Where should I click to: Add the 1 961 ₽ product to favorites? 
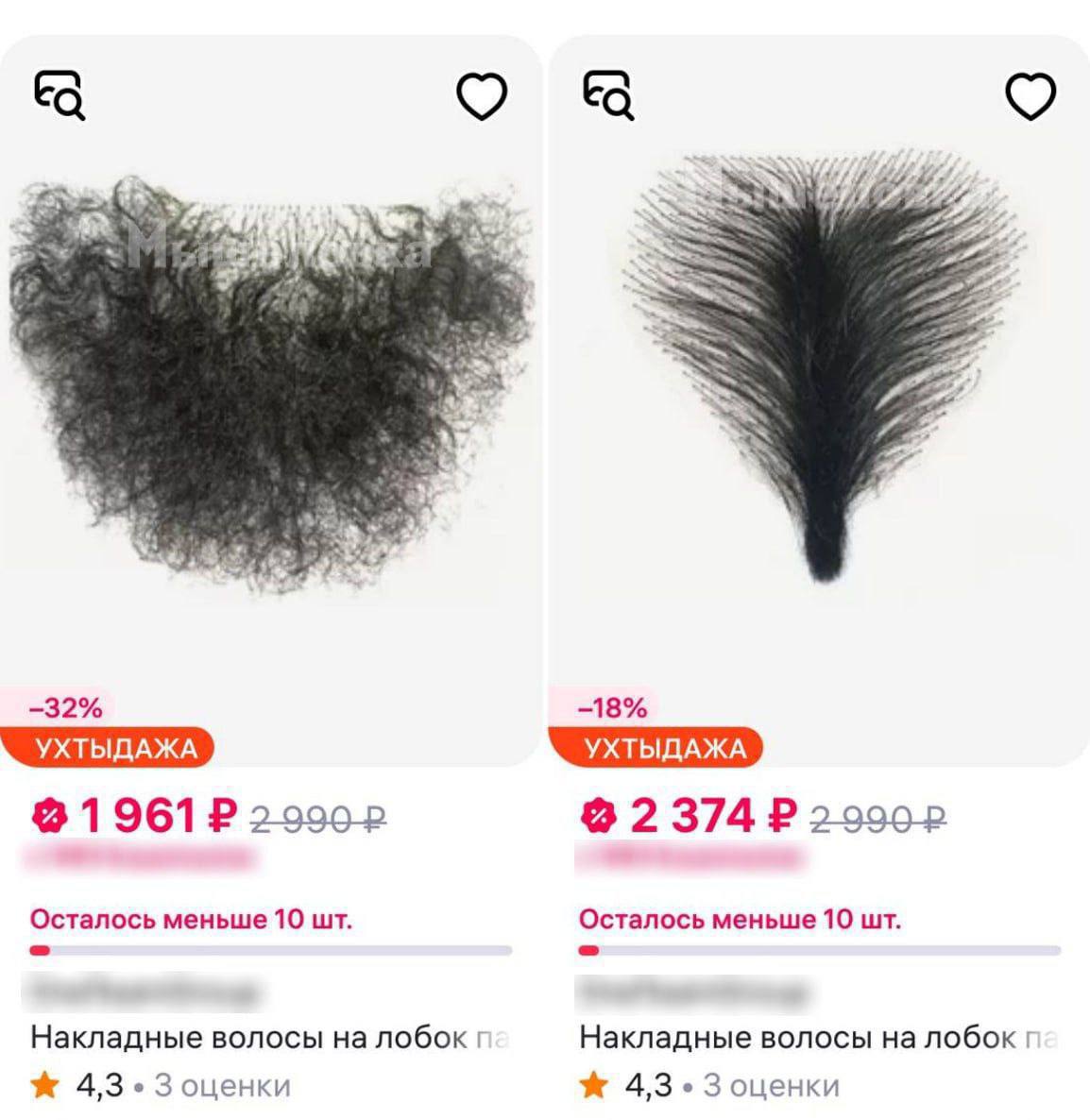(x=482, y=96)
